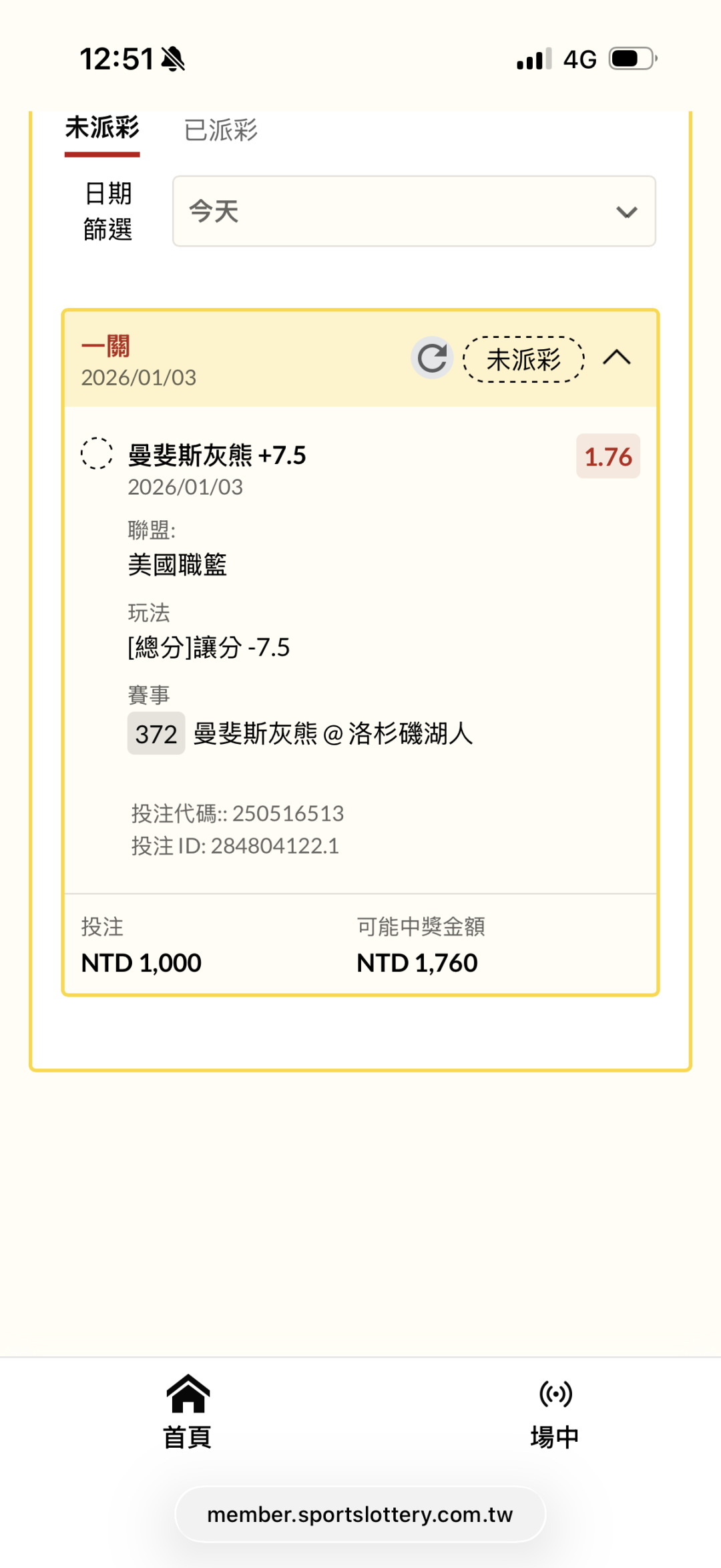Refresh the 一關 bet status
The width and height of the screenshot is (721, 1568).
[432, 358]
